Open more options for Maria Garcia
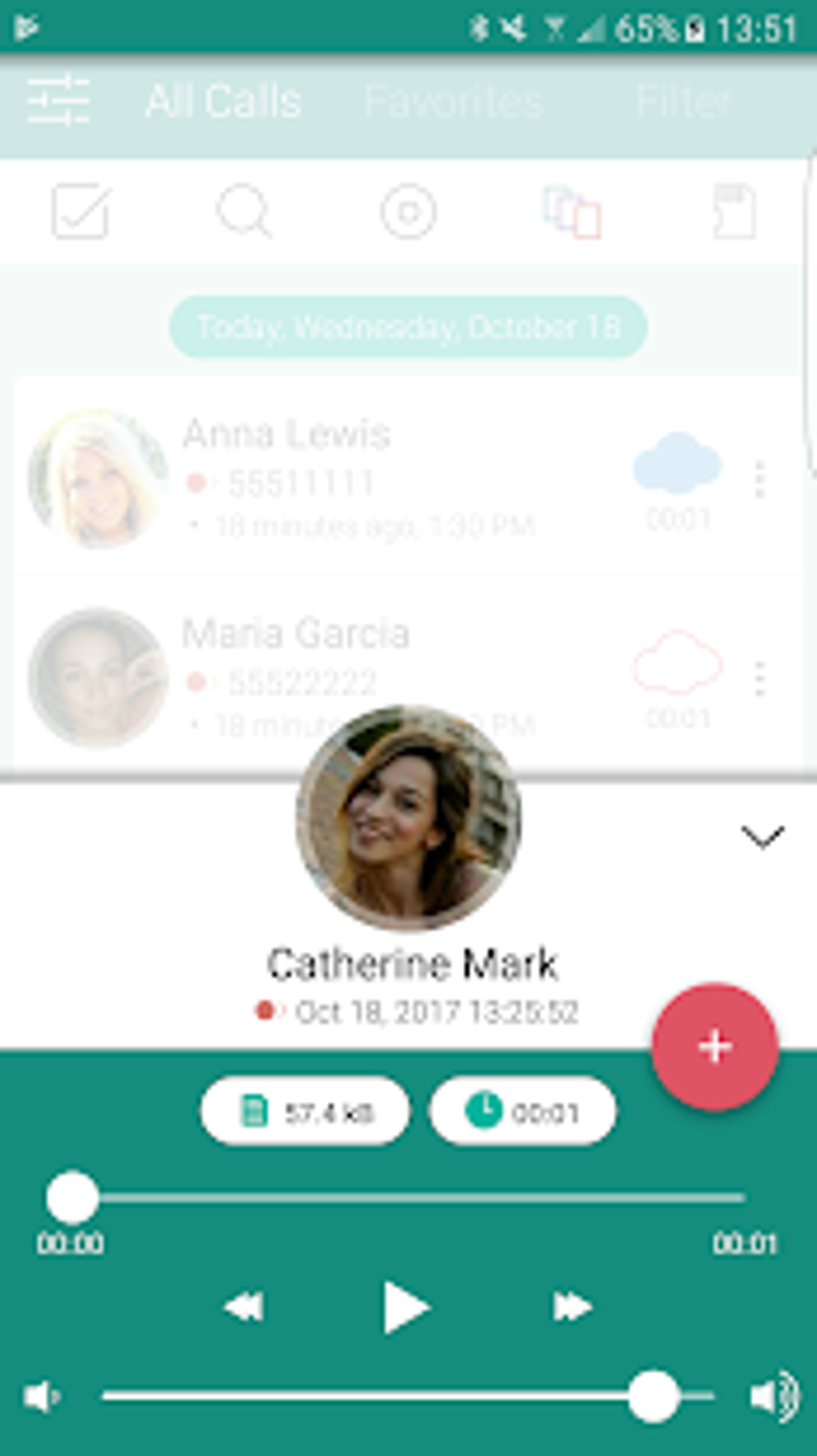817x1456 pixels. pos(760,678)
